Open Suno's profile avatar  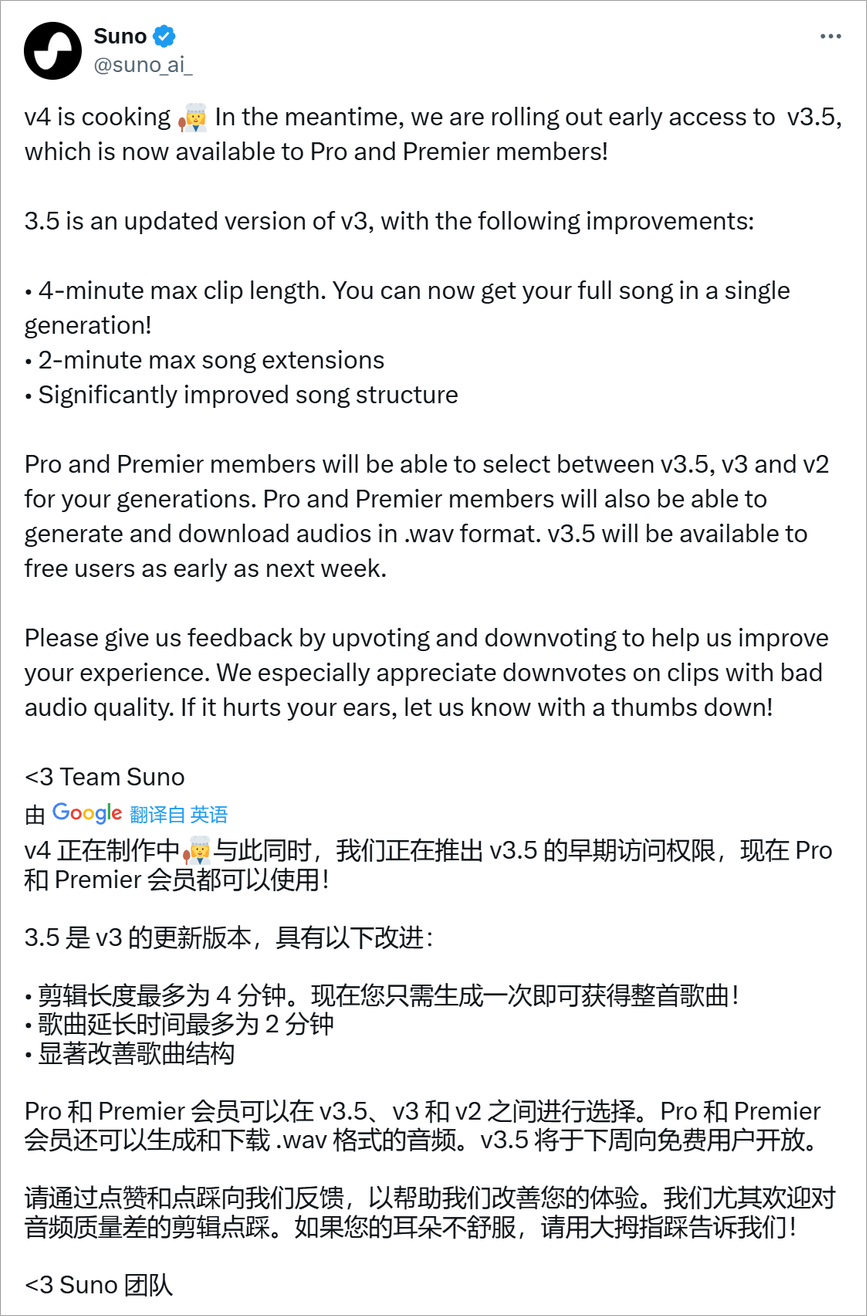(52, 51)
